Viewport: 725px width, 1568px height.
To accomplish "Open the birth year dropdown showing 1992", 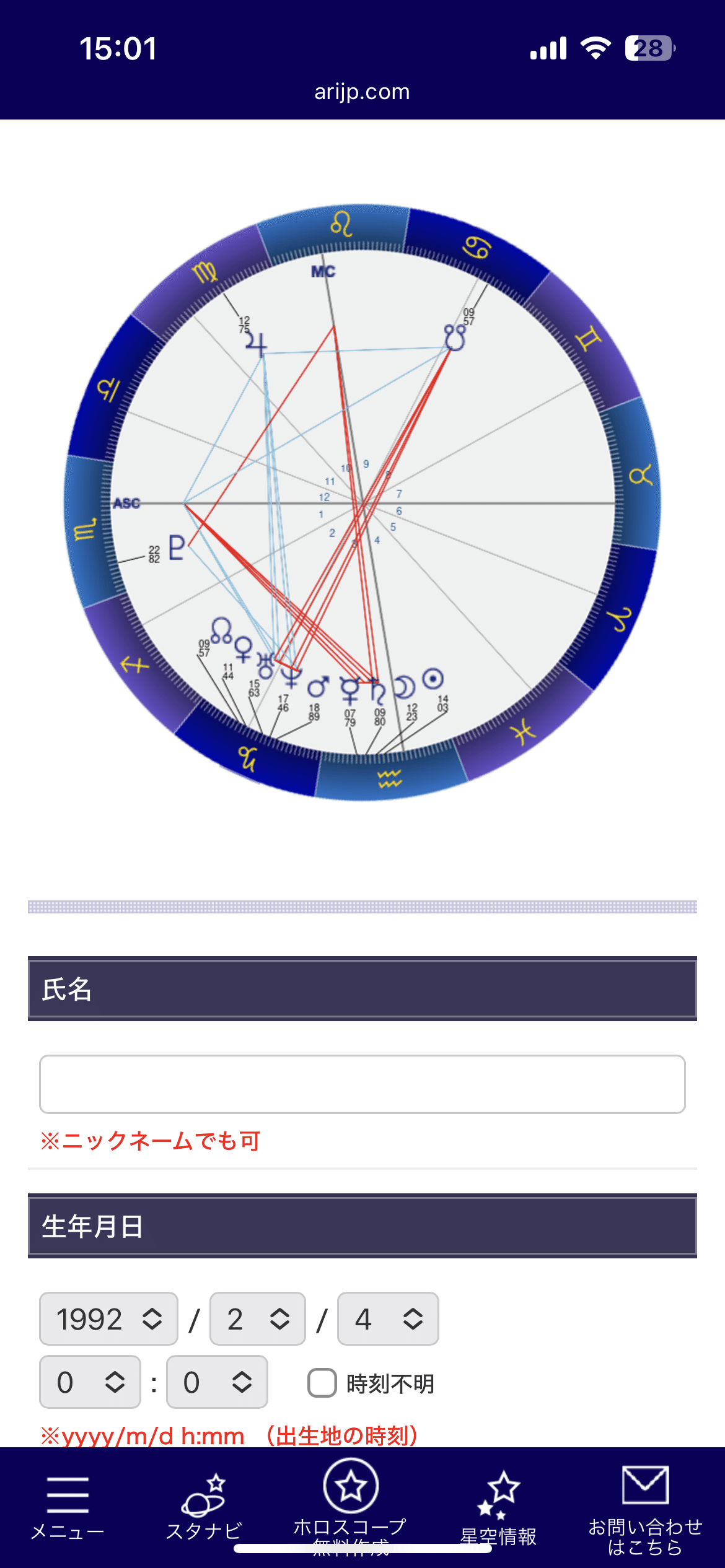I will click(107, 1320).
